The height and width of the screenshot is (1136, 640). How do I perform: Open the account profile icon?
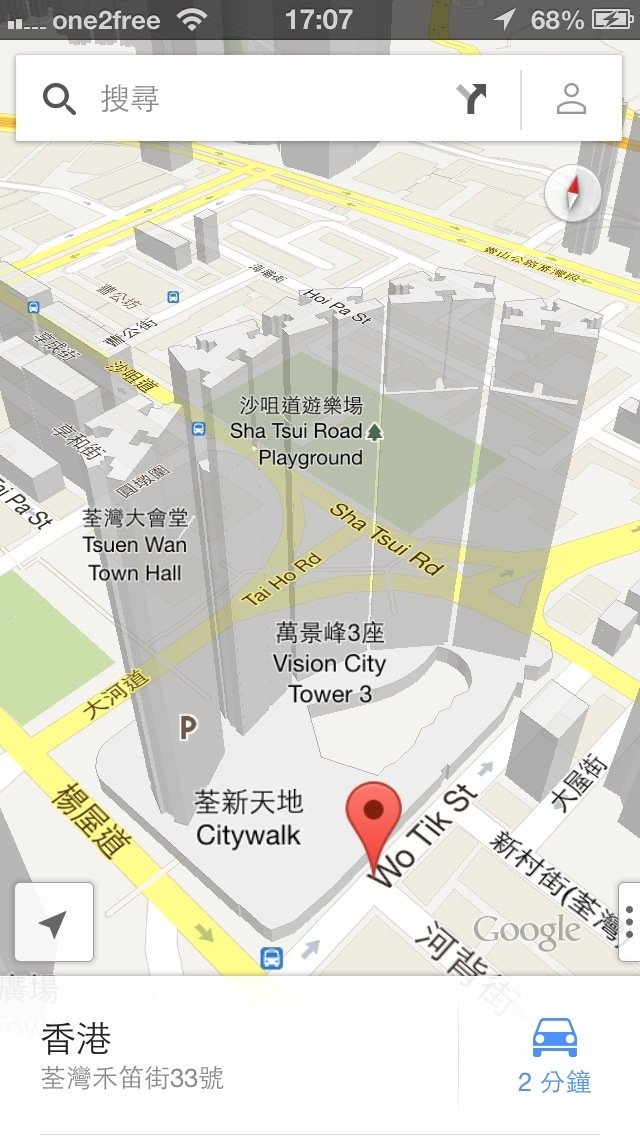point(571,99)
